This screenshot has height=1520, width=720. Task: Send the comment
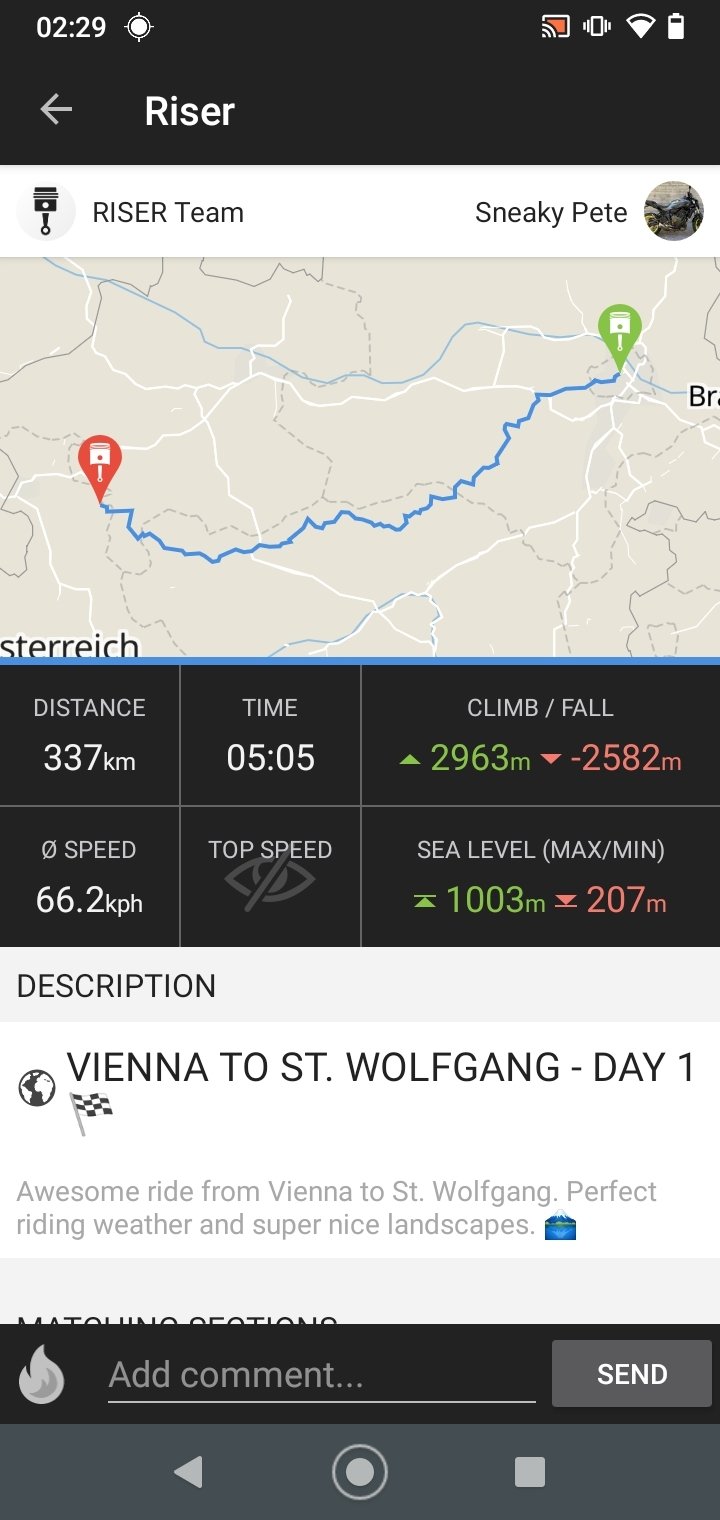632,1374
